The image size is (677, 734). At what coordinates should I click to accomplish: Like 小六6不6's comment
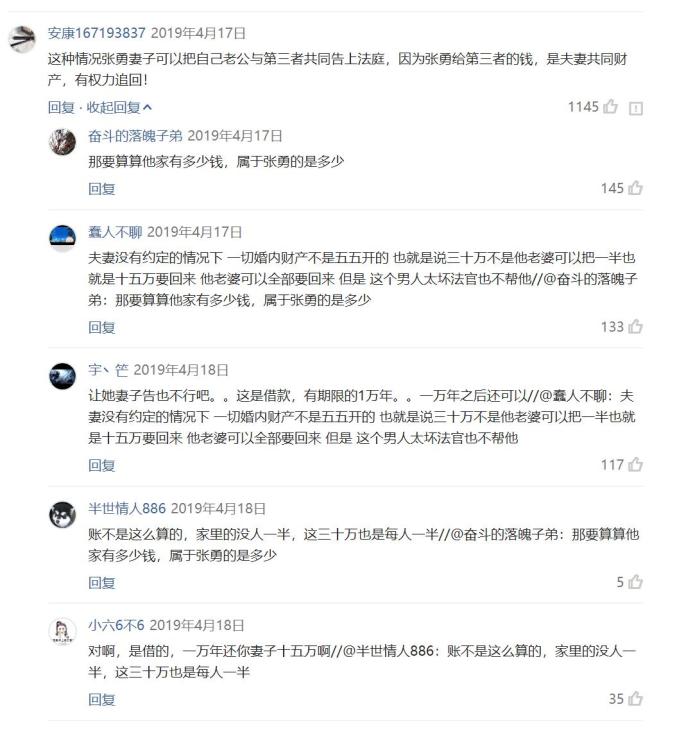(635, 699)
